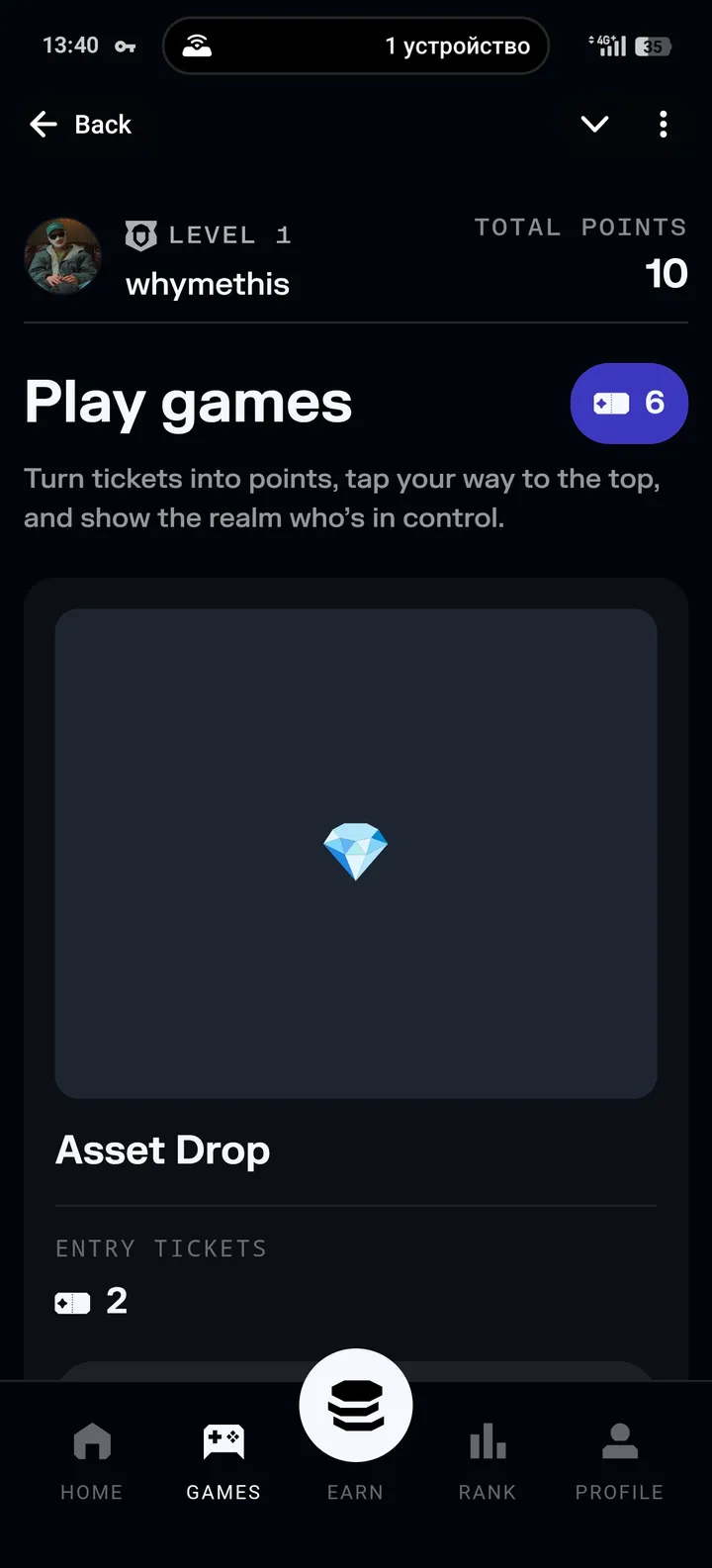The height and width of the screenshot is (1568, 712).
Task: Tap the tickets counter badge showing 6
Action: pos(629,404)
